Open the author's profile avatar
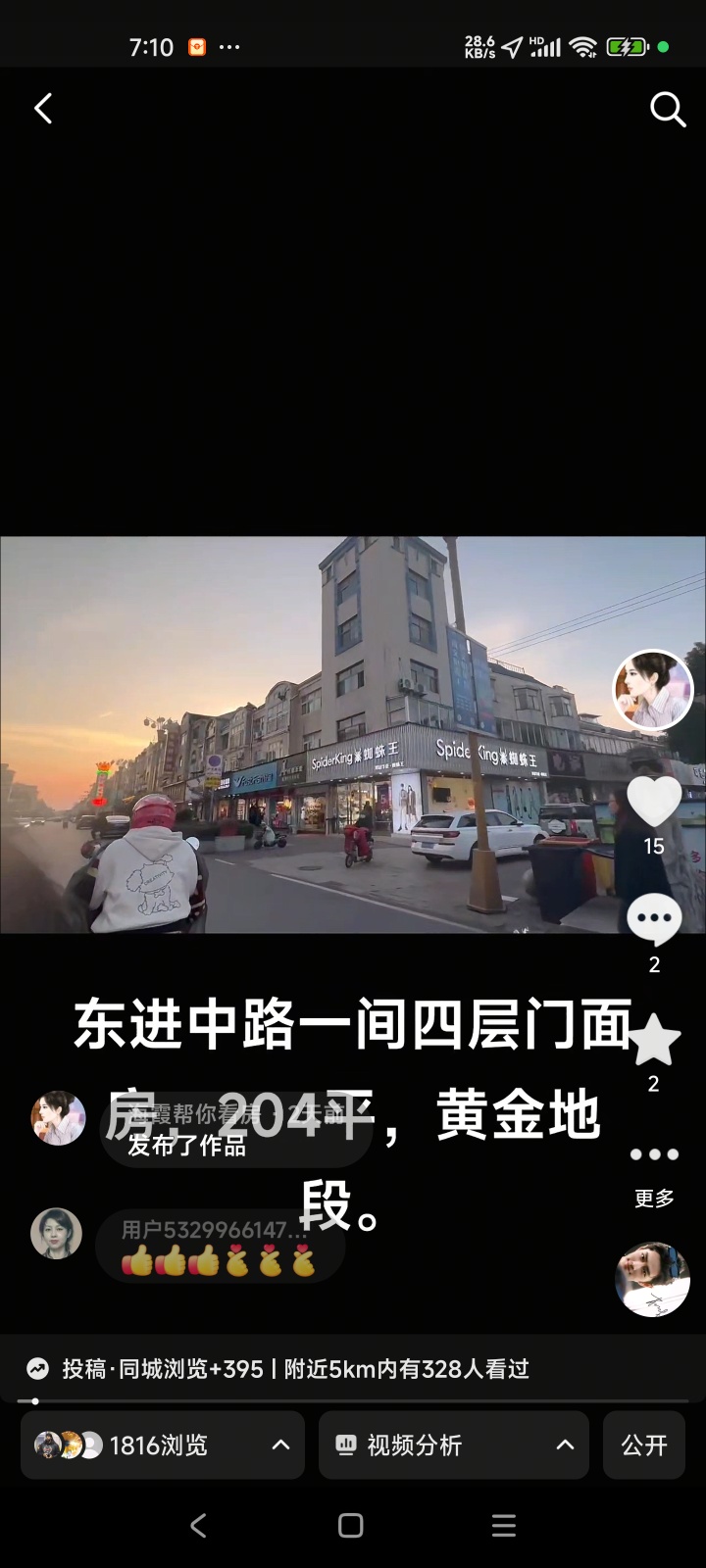Image resolution: width=706 pixels, height=1568 pixels. click(x=653, y=690)
